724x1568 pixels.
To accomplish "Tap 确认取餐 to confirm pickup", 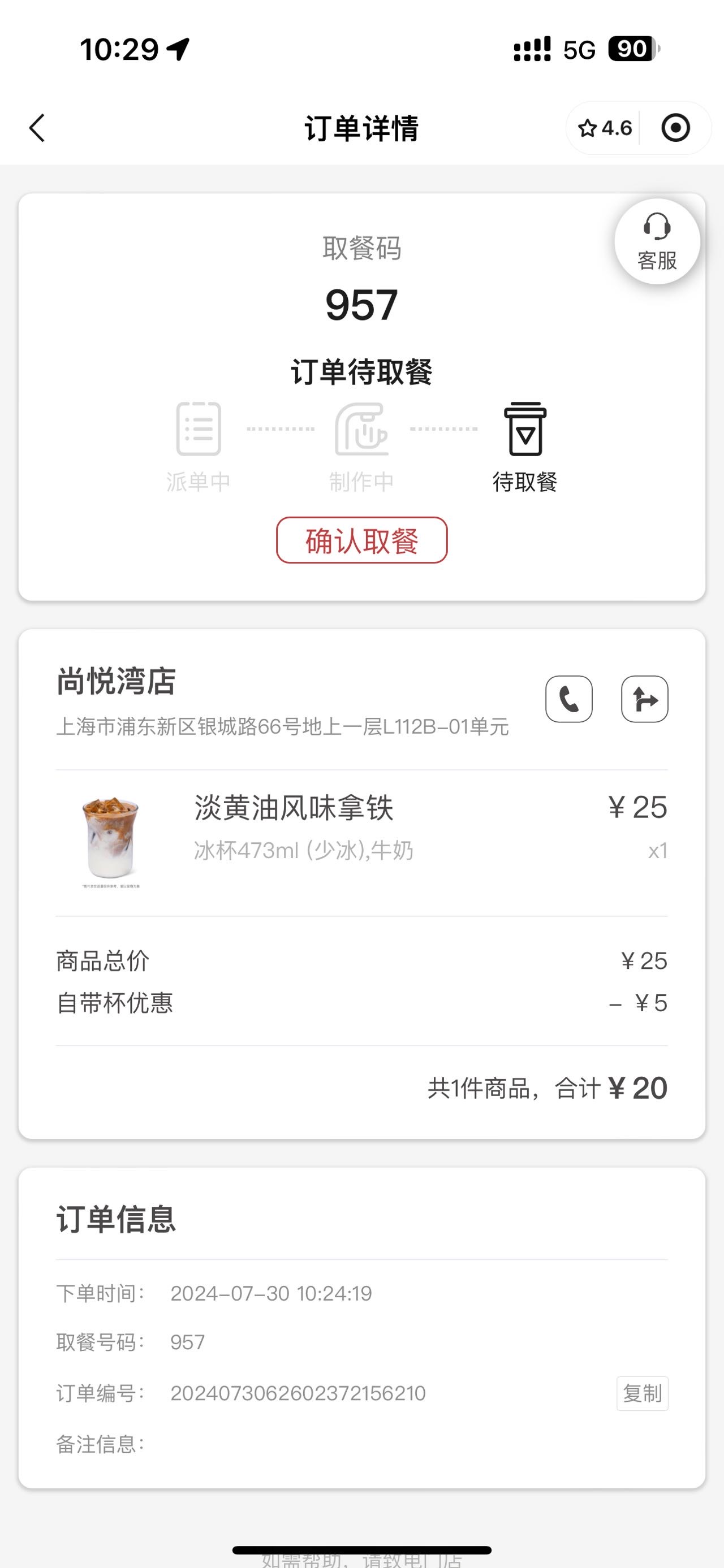I will tap(361, 540).
